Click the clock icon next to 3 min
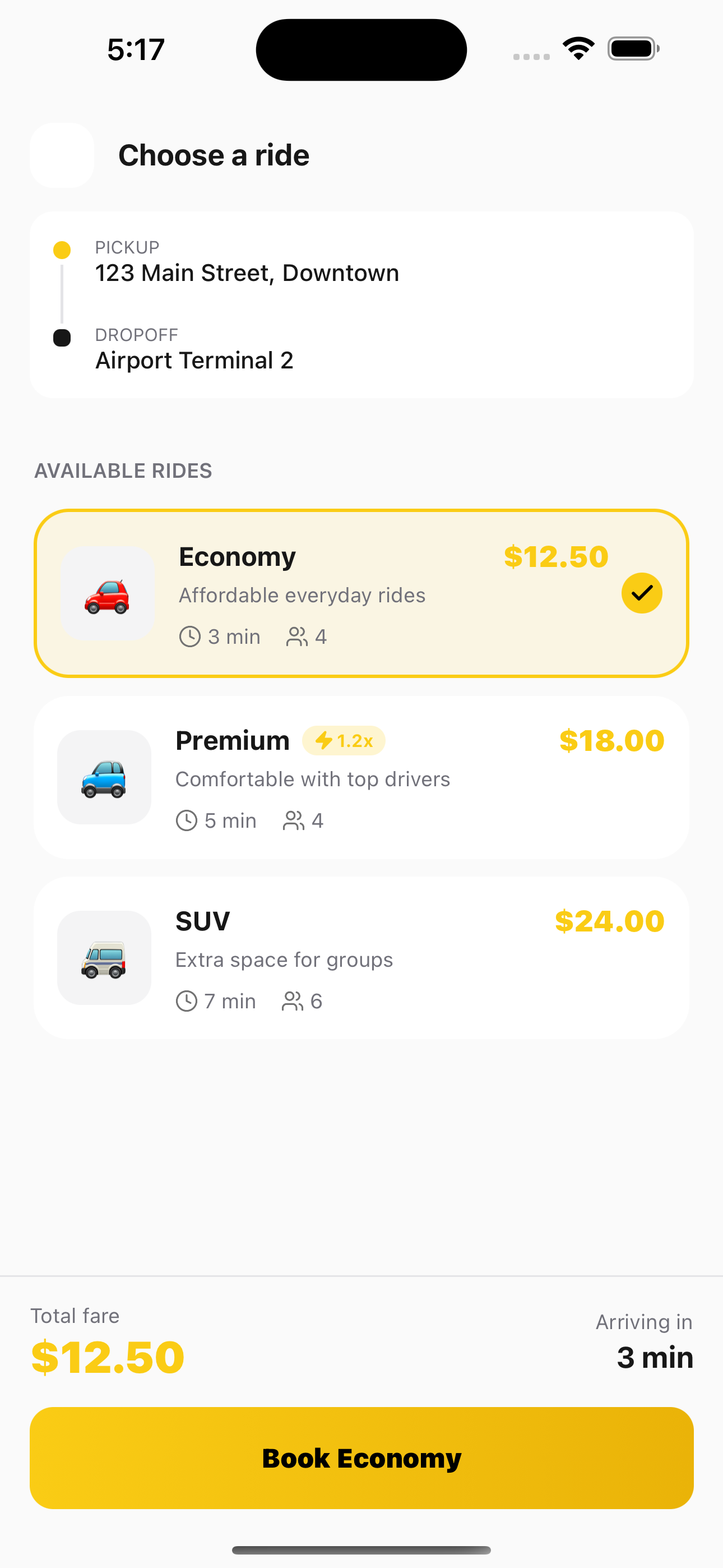The height and width of the screenshot is (1568, 723). pyautogui.click(x=189, y=636)
